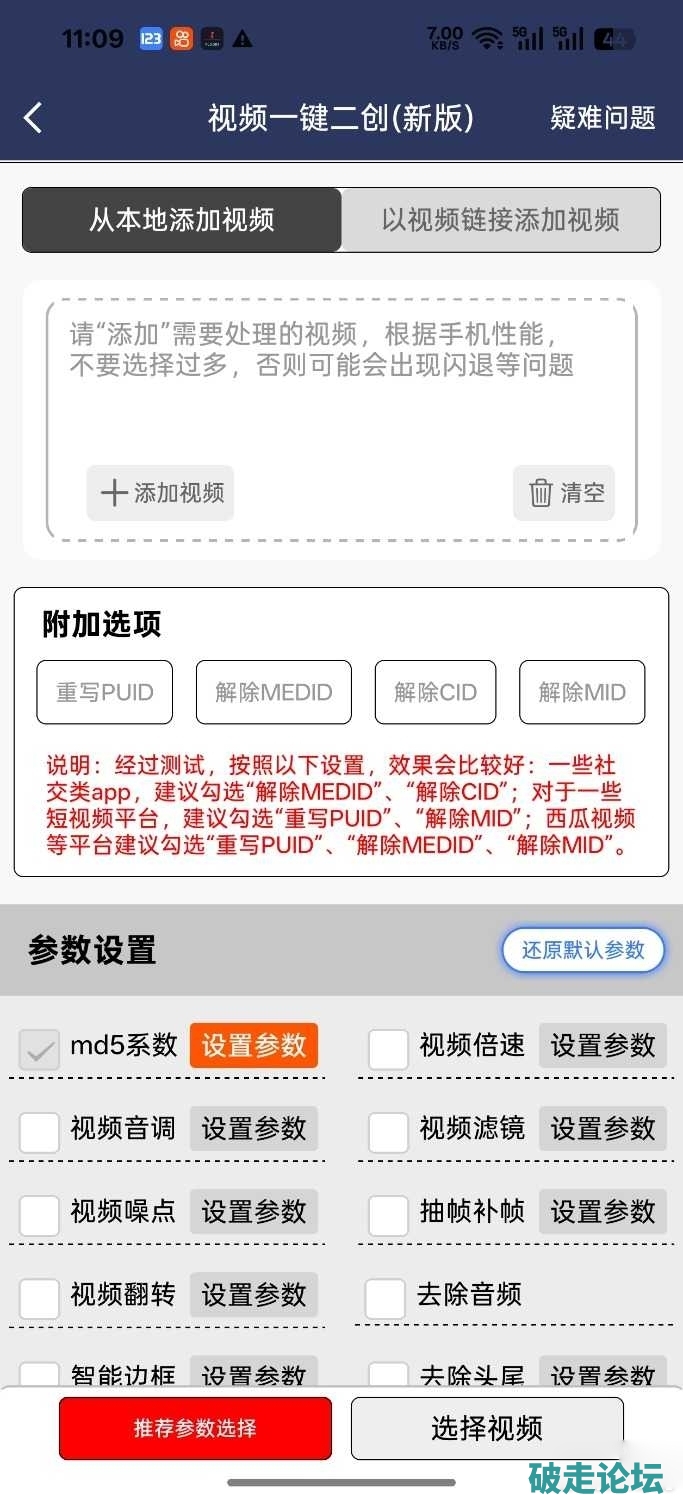This screenshot has height=1500, width=683.
Task: Select the 从本地添加视频 tab
Action: 182,220
